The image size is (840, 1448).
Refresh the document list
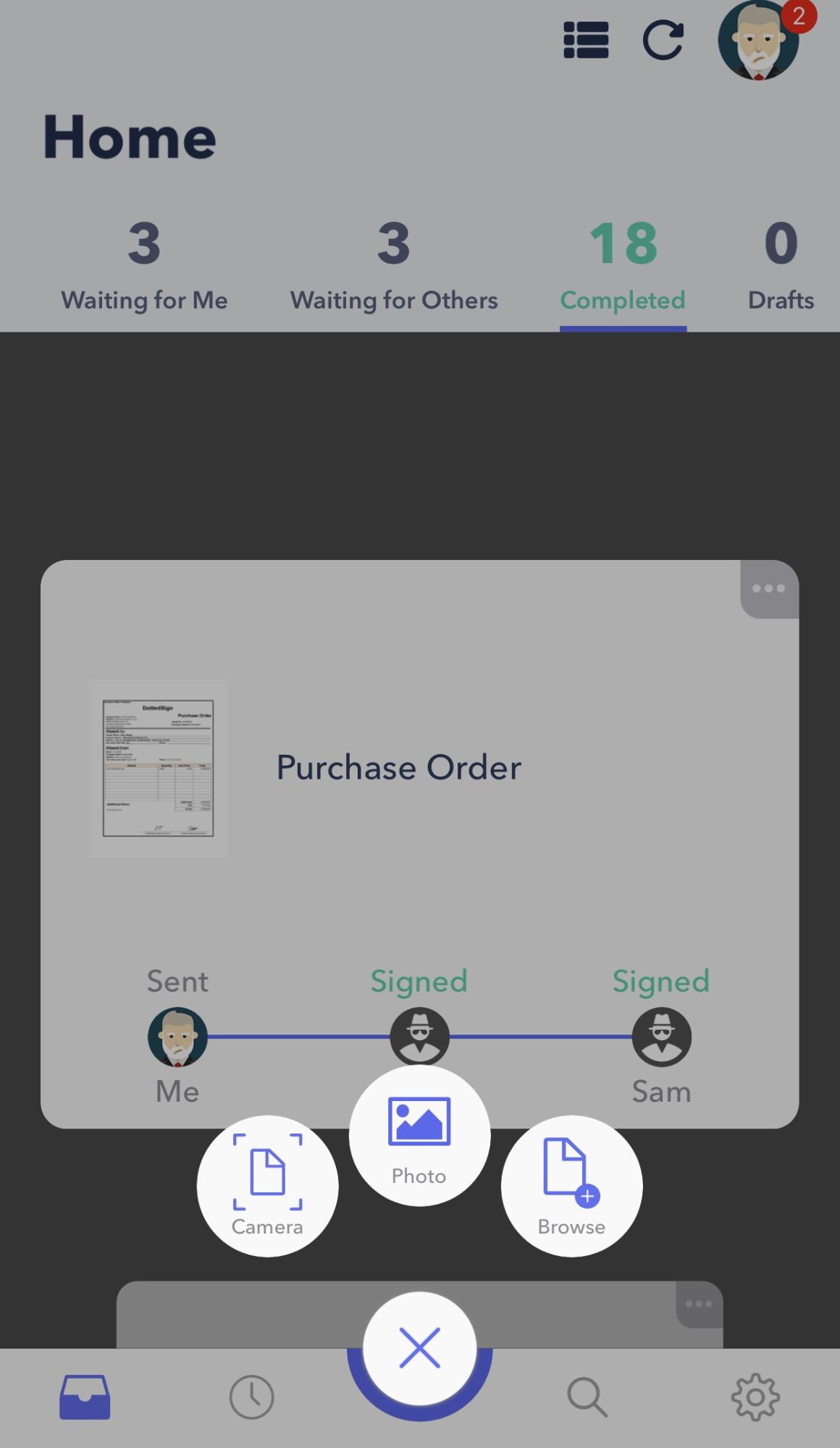coord(663,40)
